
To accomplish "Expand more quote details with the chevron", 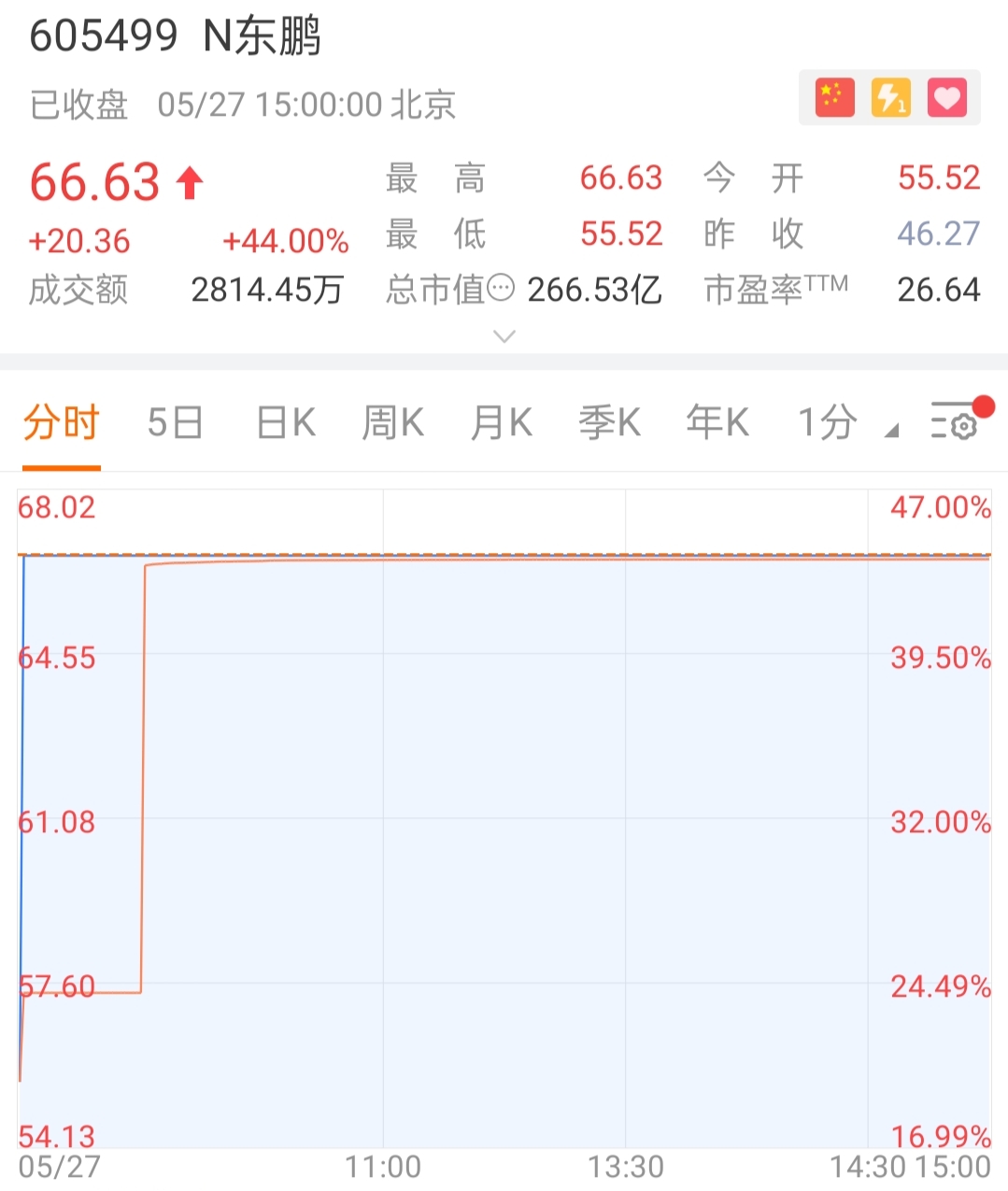I will (504, 336).
